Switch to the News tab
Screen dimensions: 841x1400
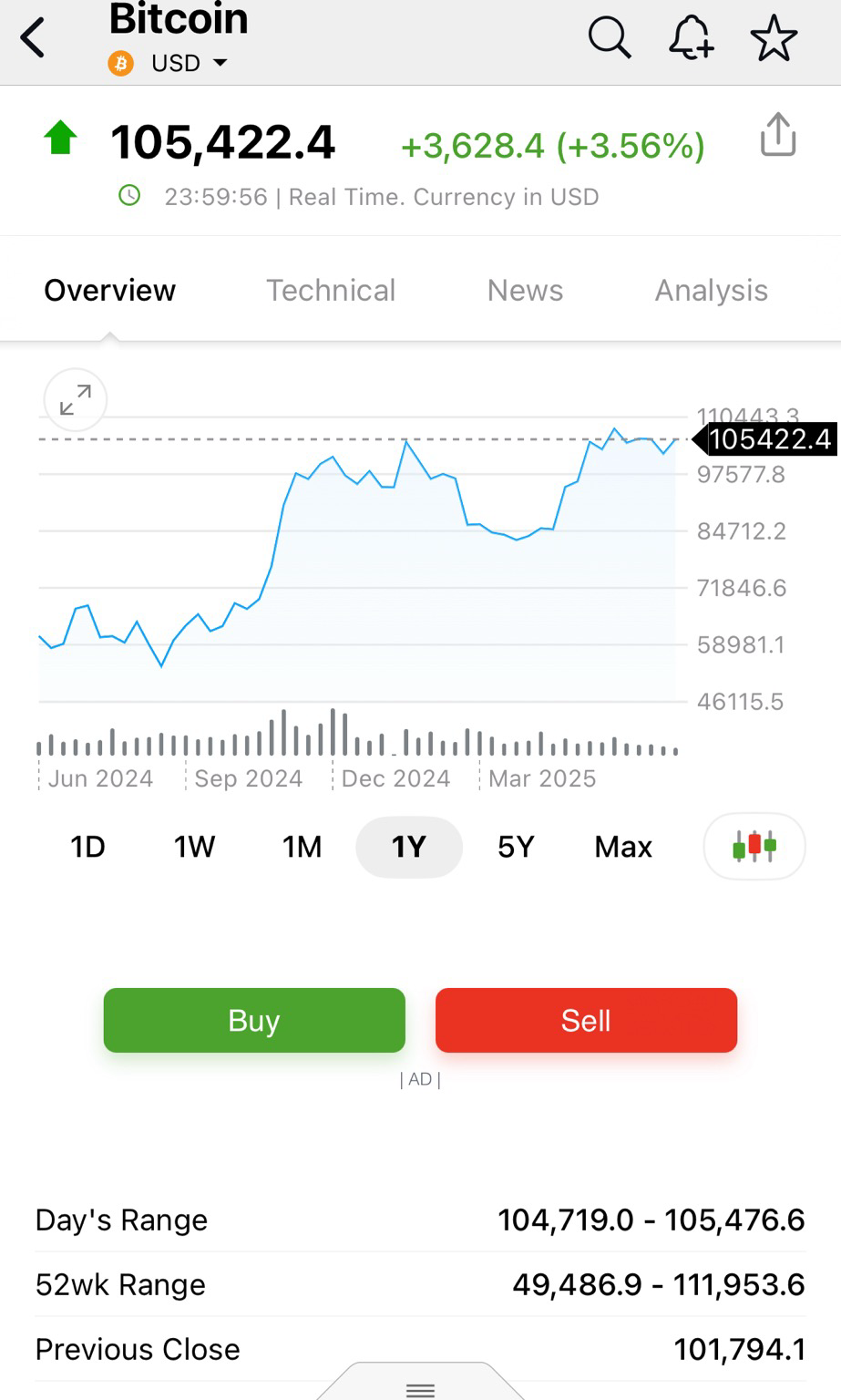[x=525, y=290]
